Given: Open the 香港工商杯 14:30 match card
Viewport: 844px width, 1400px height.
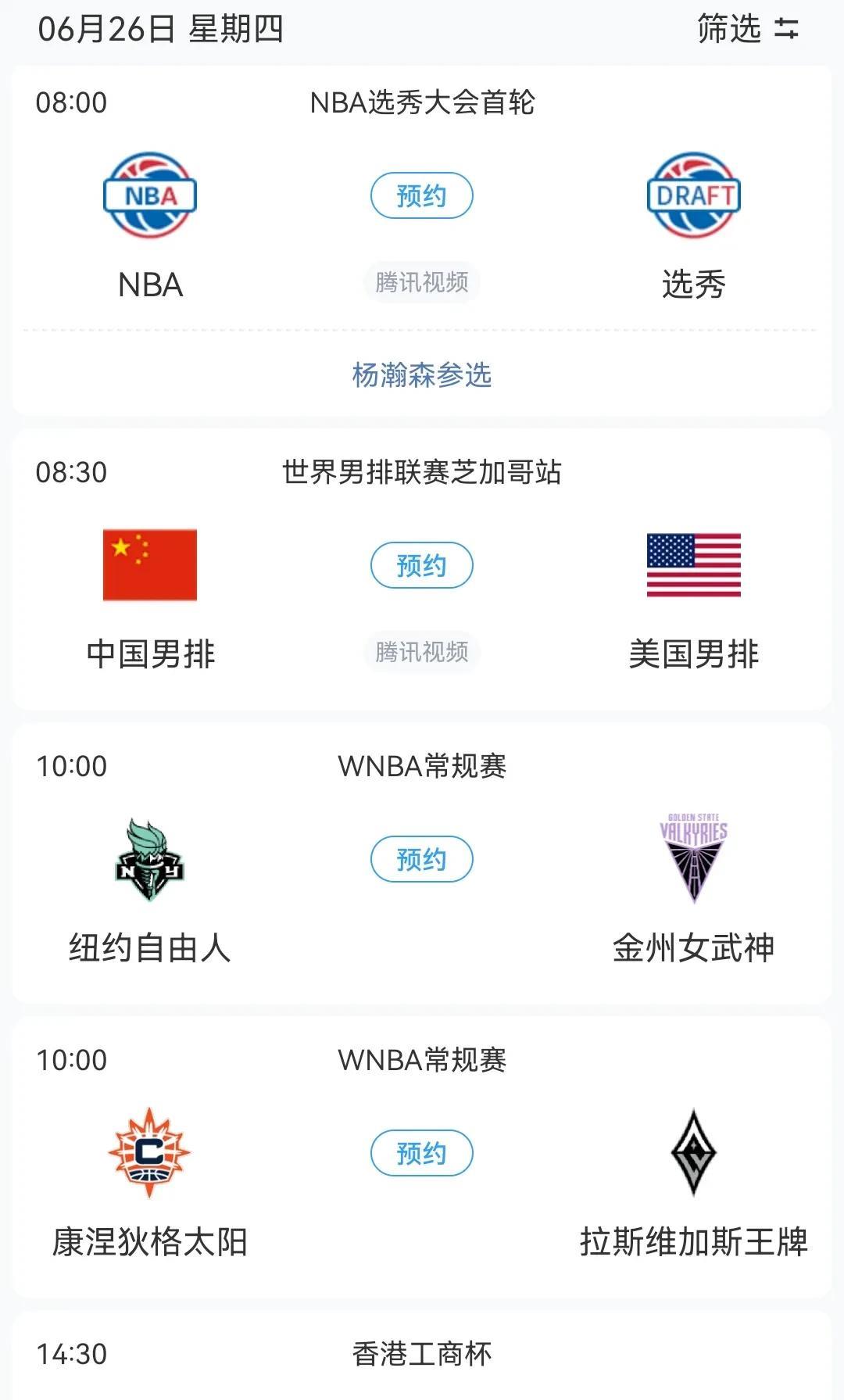Looking at the screenshot, I should pos(422,1355).
